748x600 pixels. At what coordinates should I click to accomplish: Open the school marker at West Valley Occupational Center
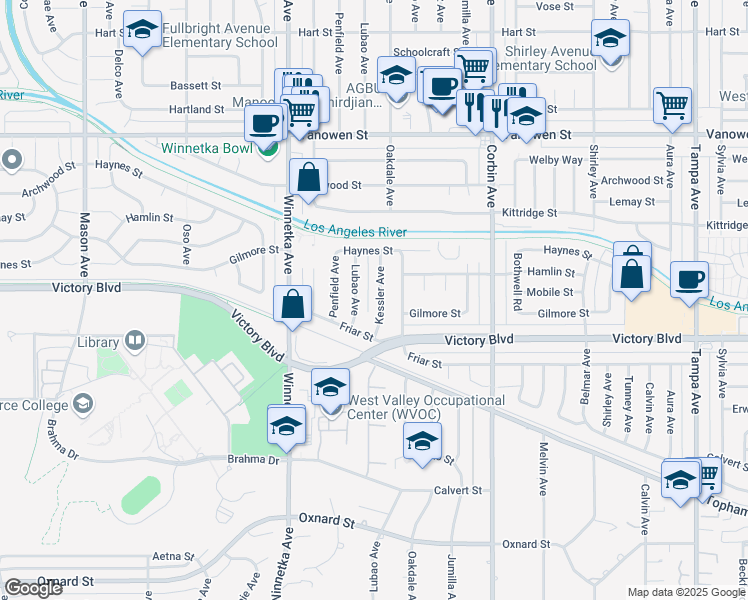331,388
